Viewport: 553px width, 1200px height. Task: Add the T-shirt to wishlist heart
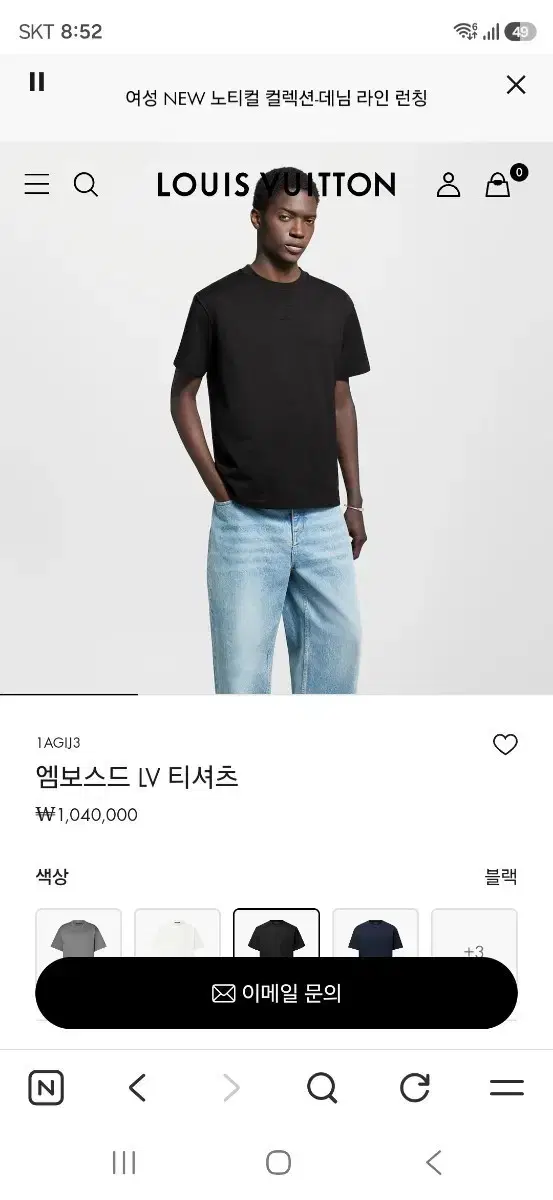click(505, 745)
